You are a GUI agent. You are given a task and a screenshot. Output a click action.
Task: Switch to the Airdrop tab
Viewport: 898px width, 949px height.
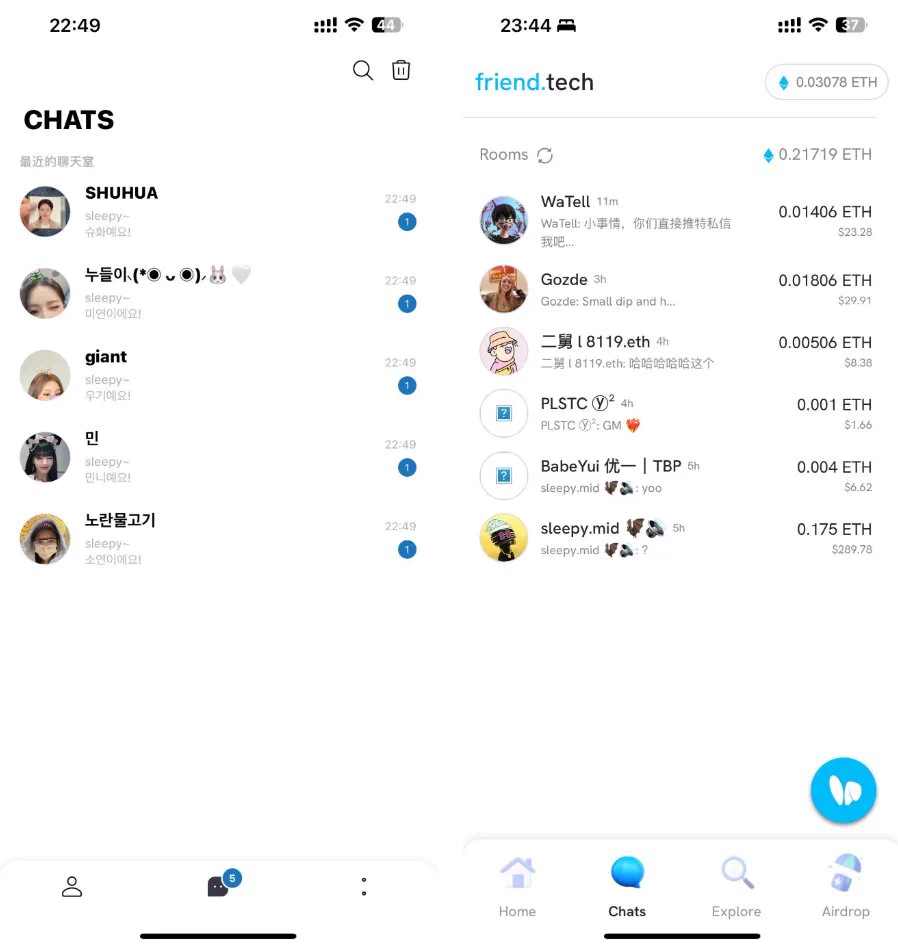pos(845,886)
